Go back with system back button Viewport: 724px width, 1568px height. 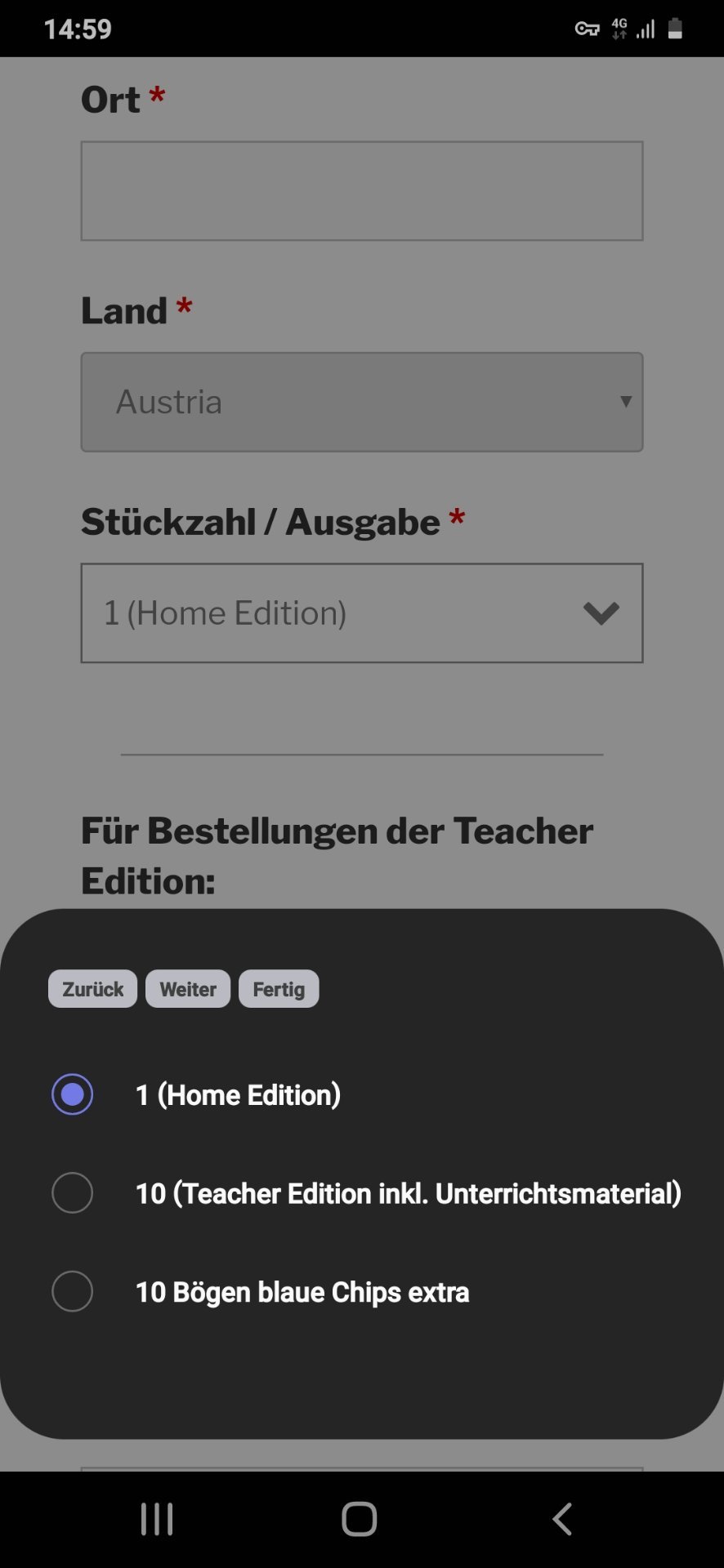coord(562,1519)
